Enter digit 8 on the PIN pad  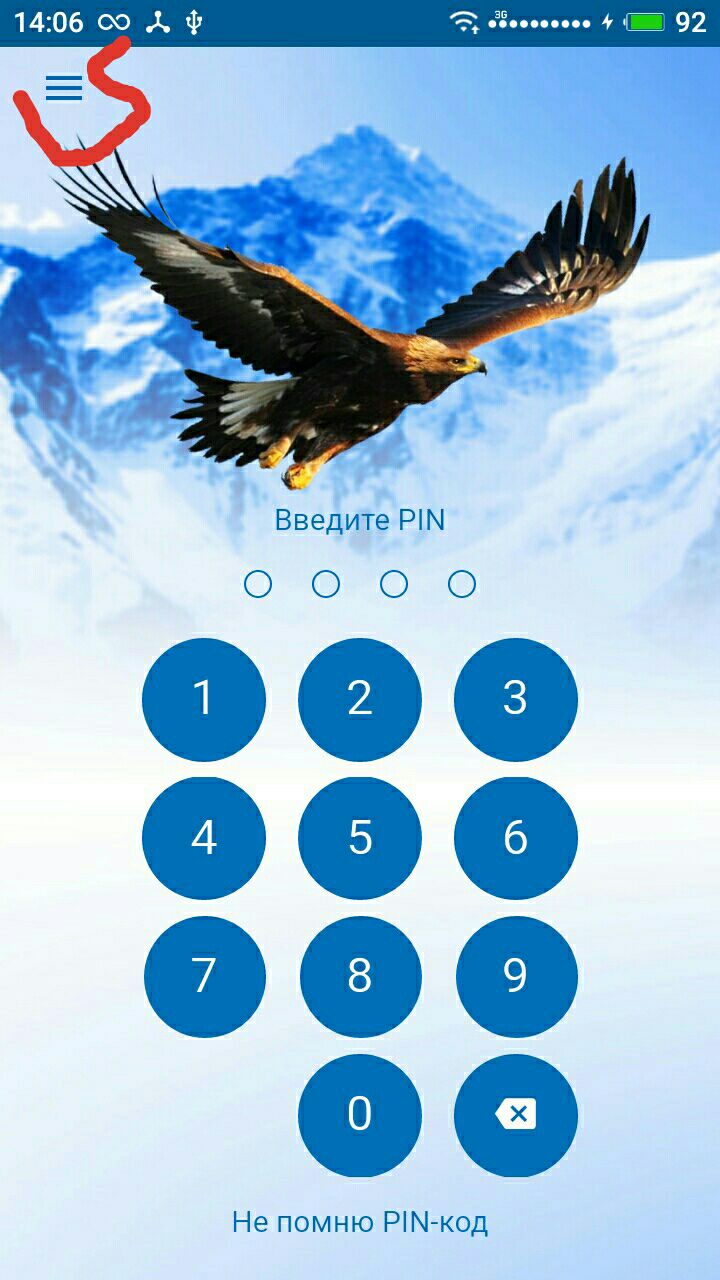click(x=360, y=976)
